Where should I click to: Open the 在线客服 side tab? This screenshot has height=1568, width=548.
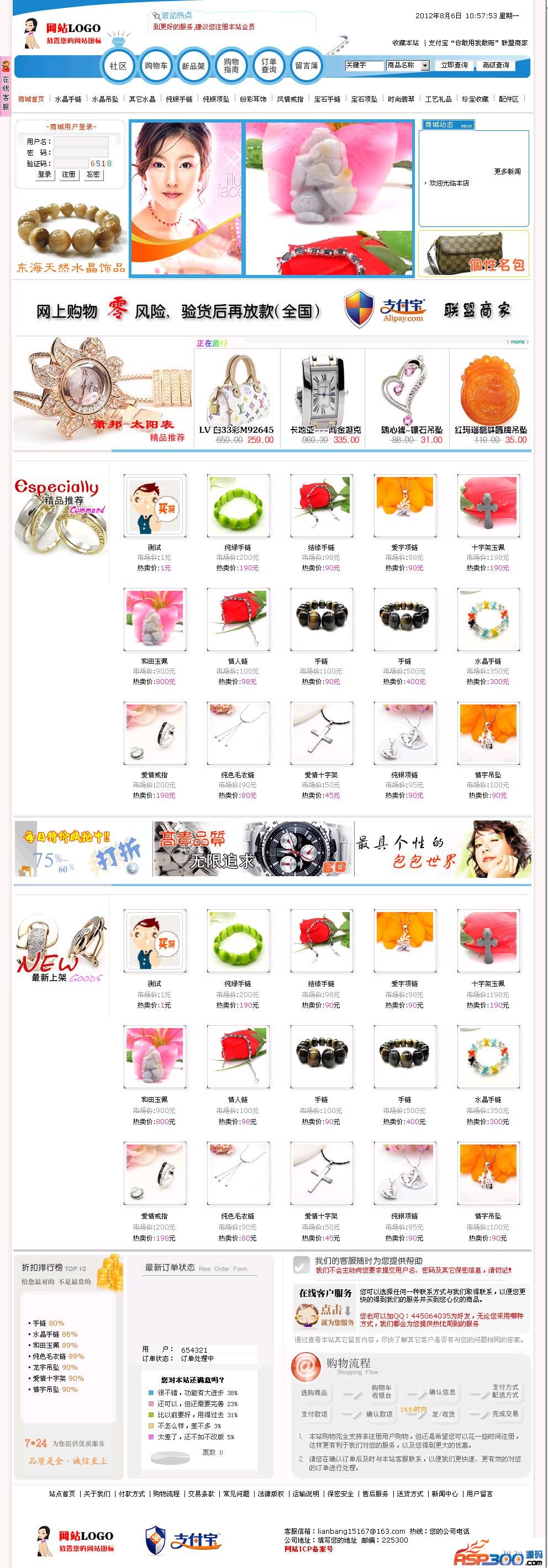click(x=6, y=85)
